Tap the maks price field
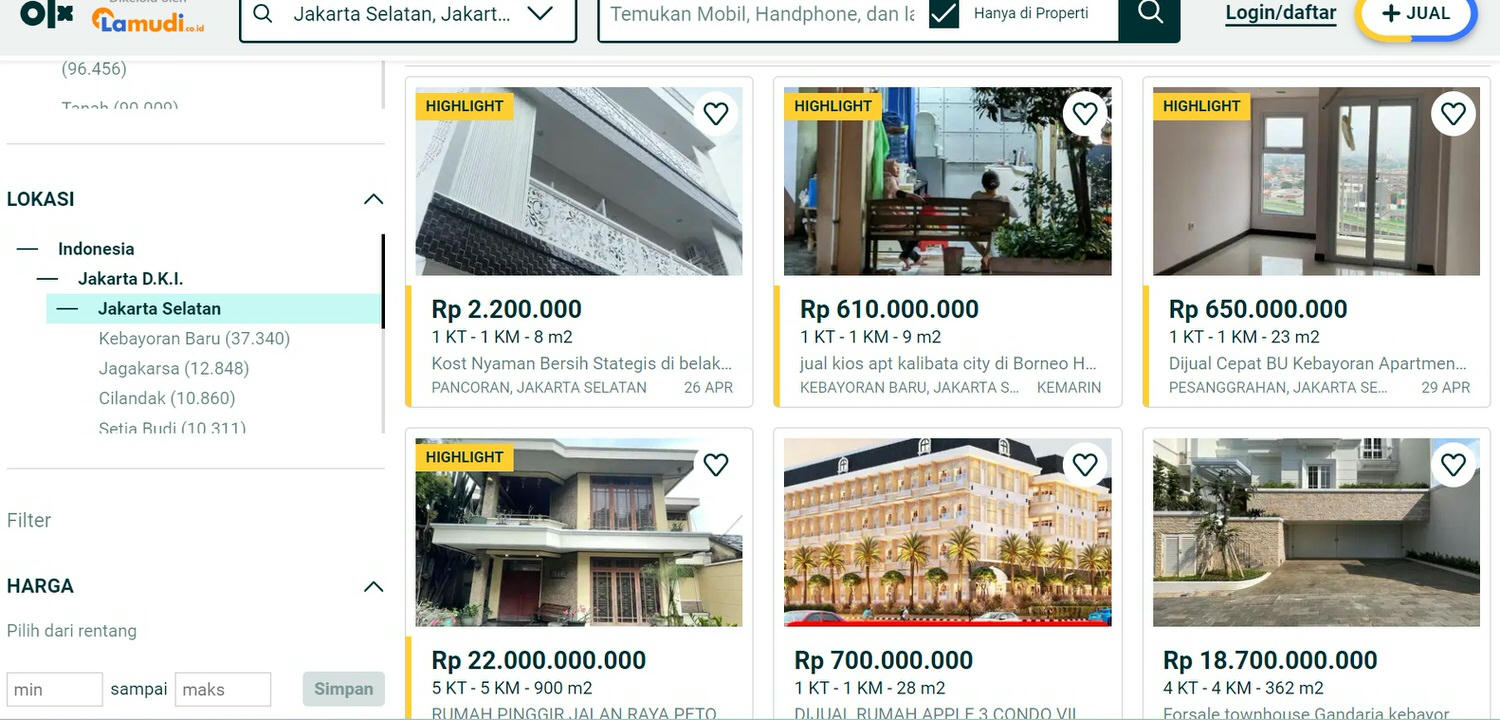This screenshot has width=1500, height=720. click(222, 689)
